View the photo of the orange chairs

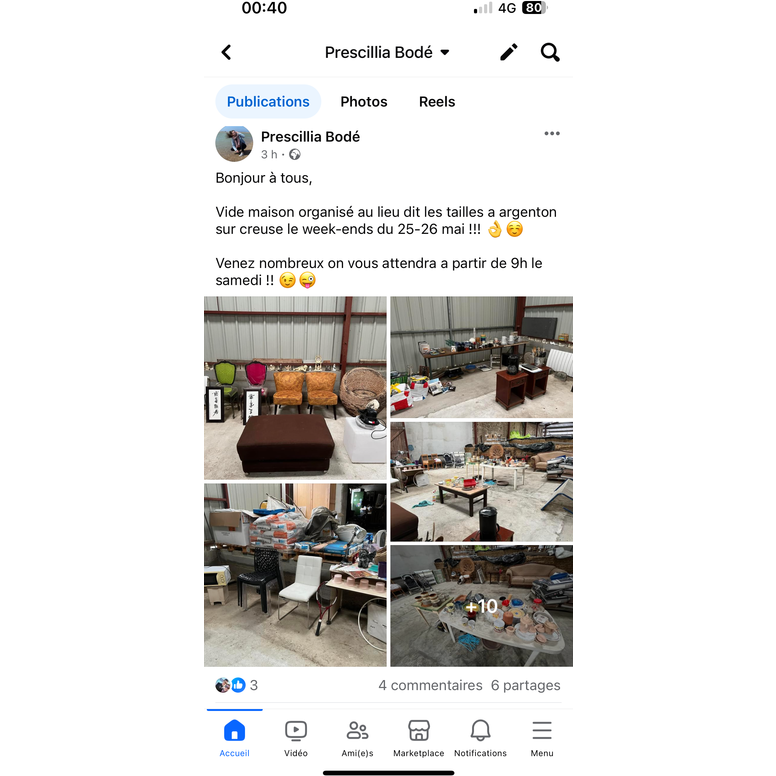click(295, 388)
